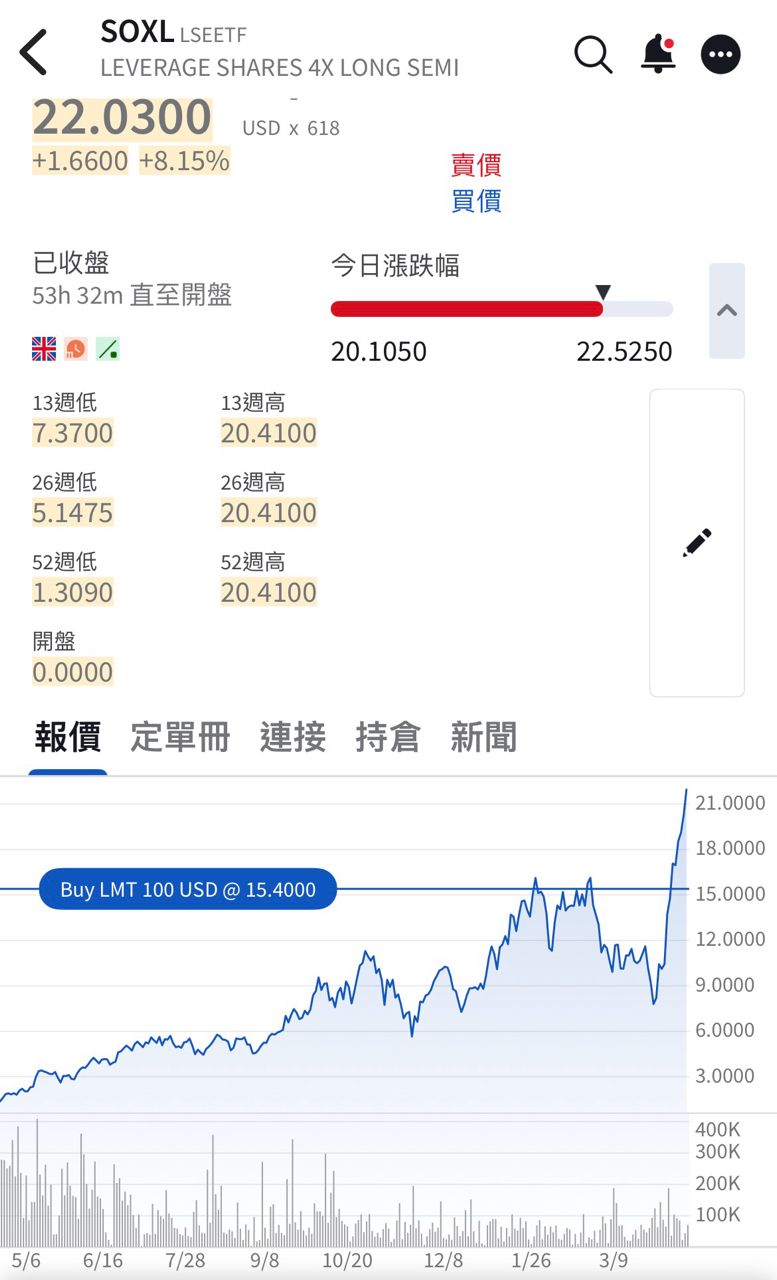Collapse the quote details with the chevron

[x=727, y=310]
